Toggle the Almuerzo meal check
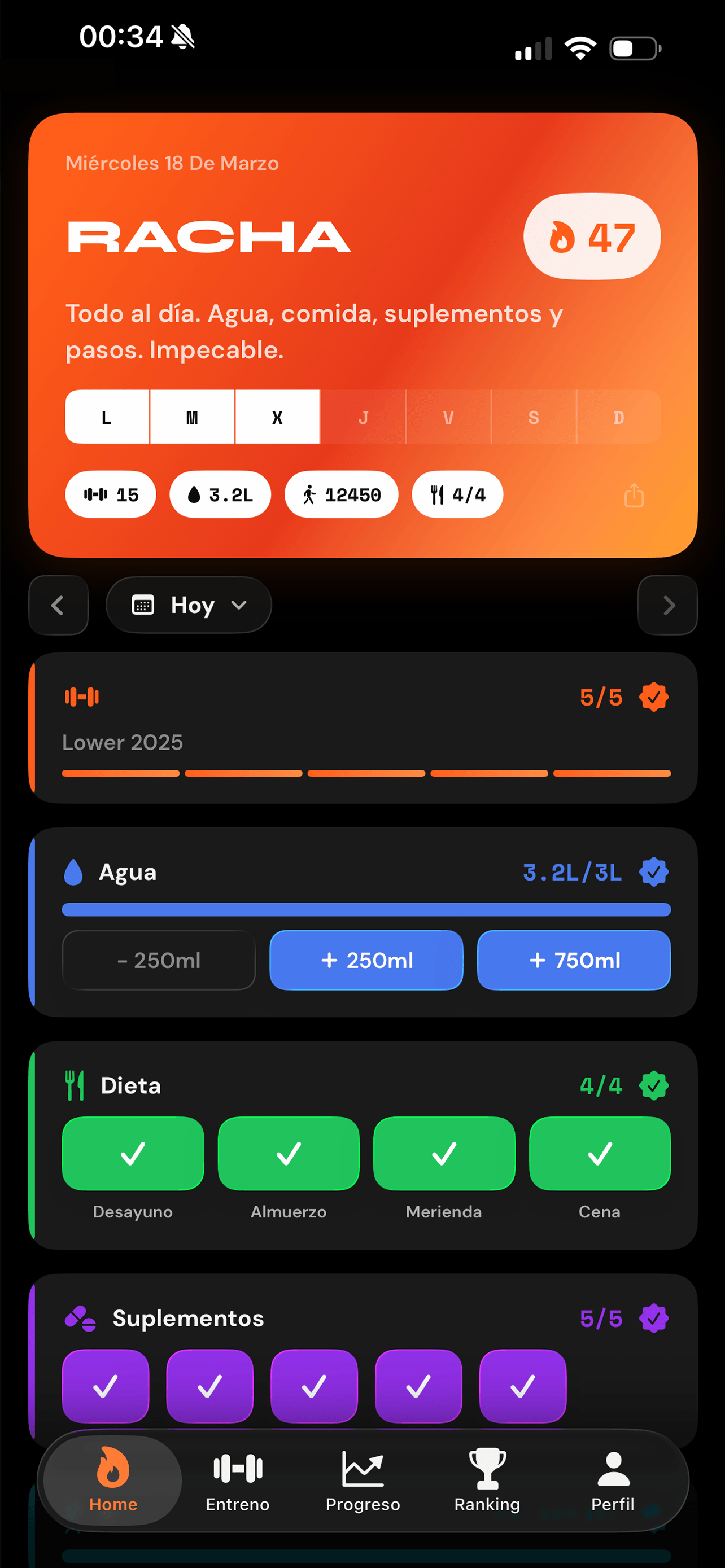The image size is (725, 1568). [289, 1153]
